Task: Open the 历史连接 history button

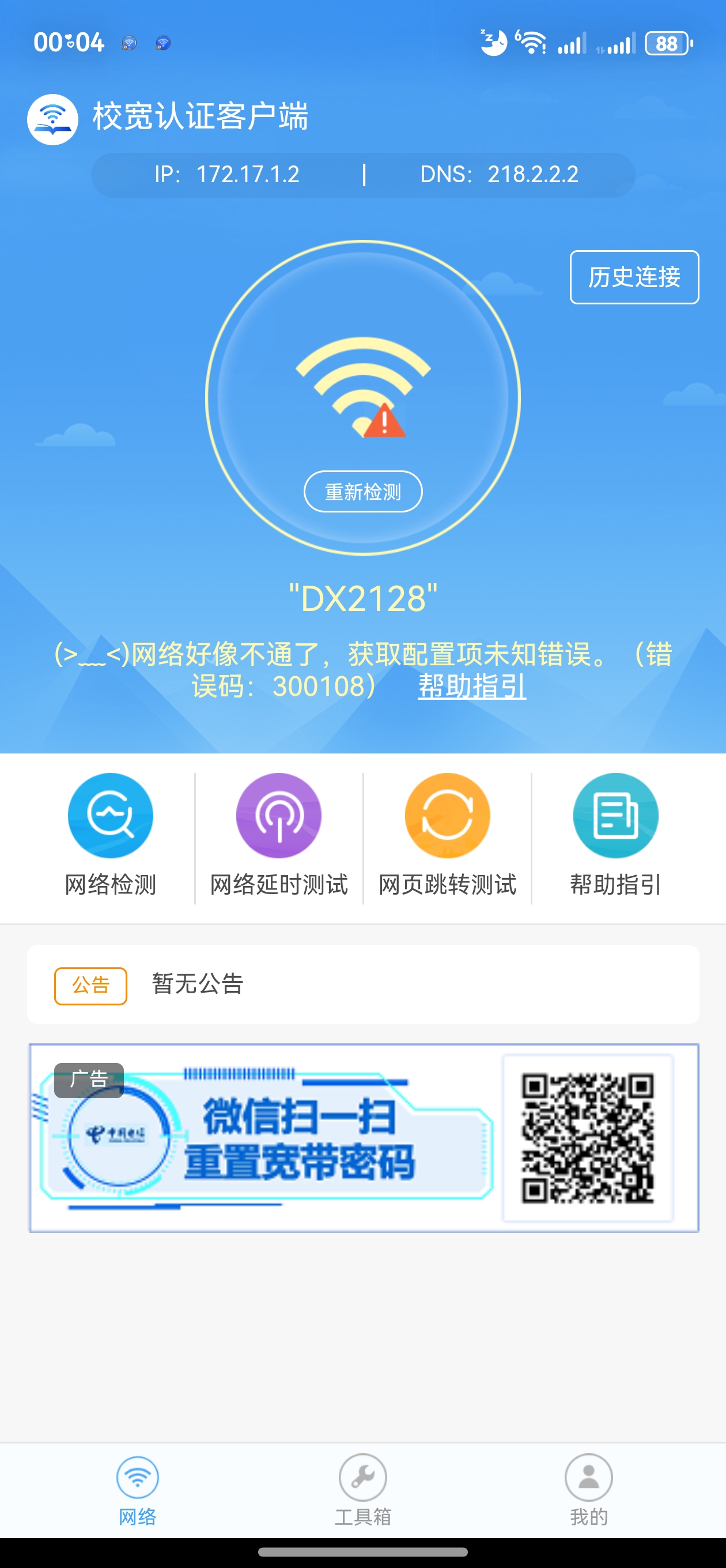Action: click(634, 277)
